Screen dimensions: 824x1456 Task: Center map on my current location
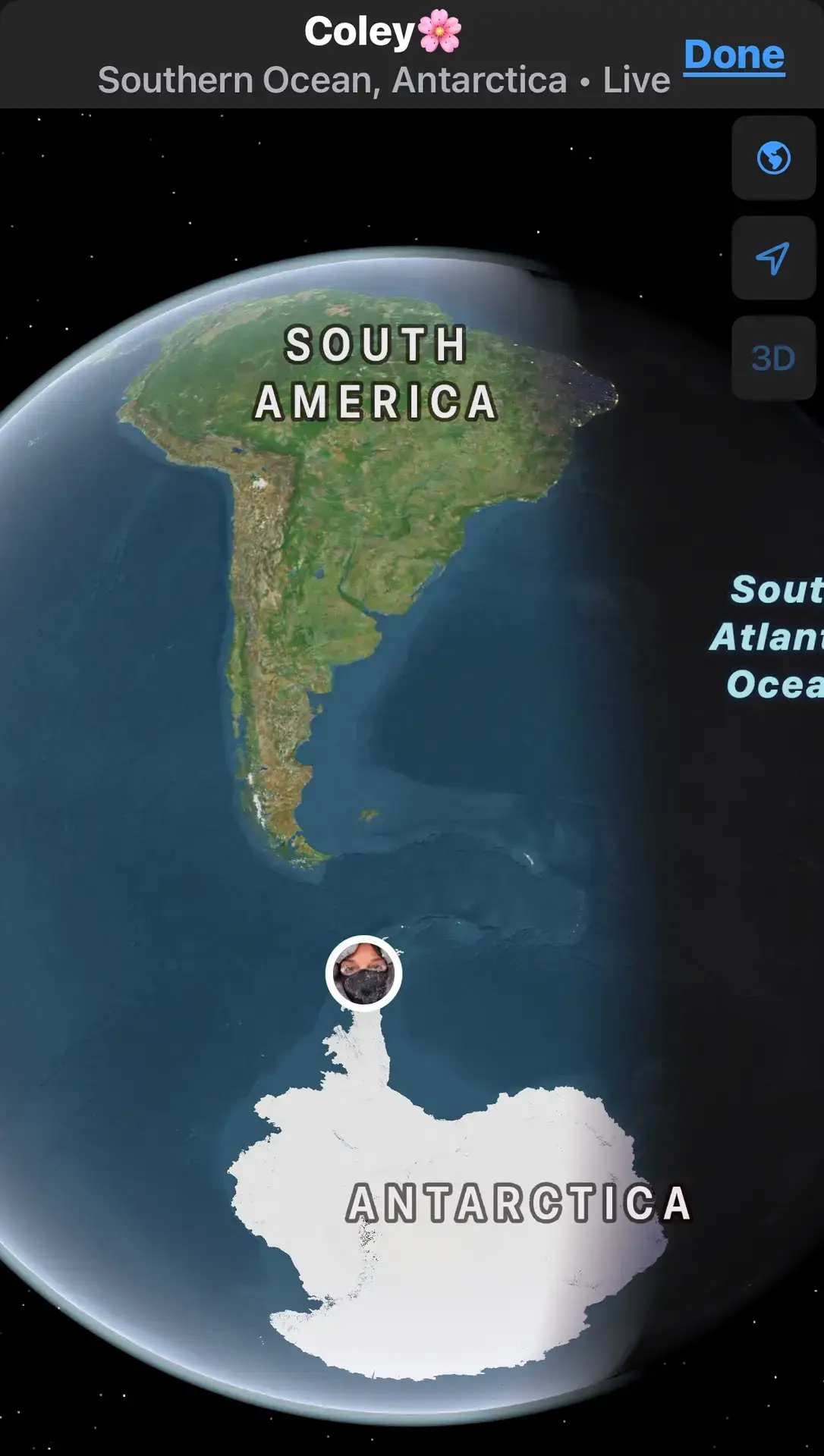(x=773, y=259)
